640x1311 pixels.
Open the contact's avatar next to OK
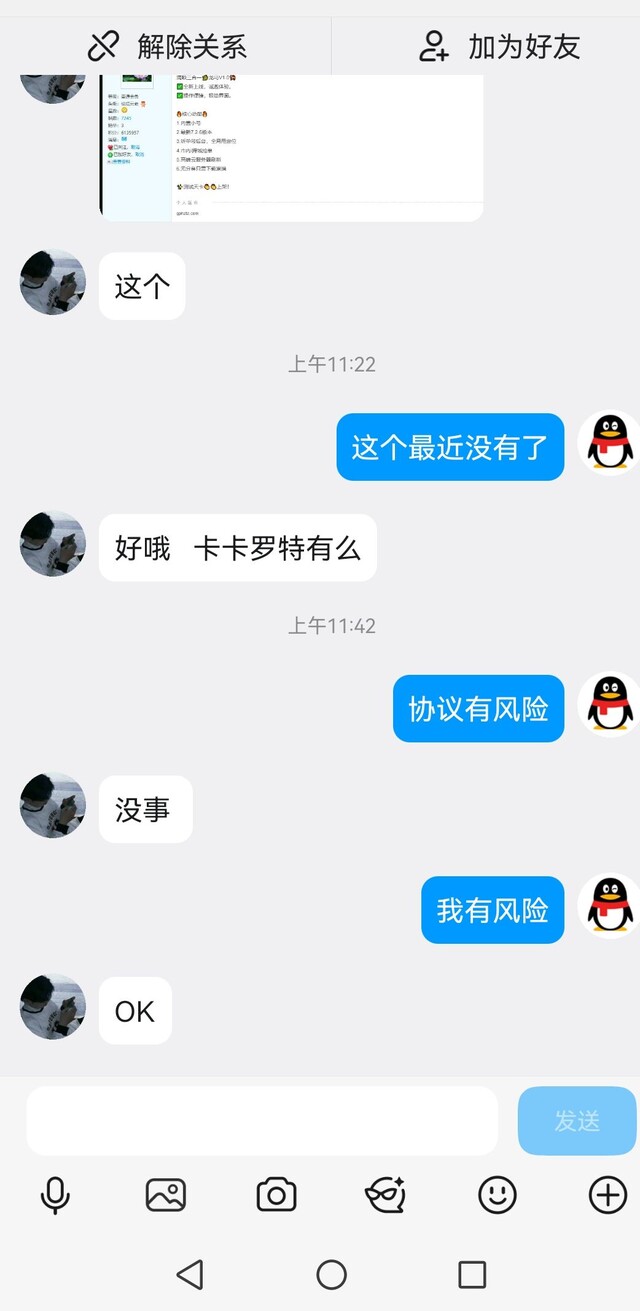tap(53, 1007)
